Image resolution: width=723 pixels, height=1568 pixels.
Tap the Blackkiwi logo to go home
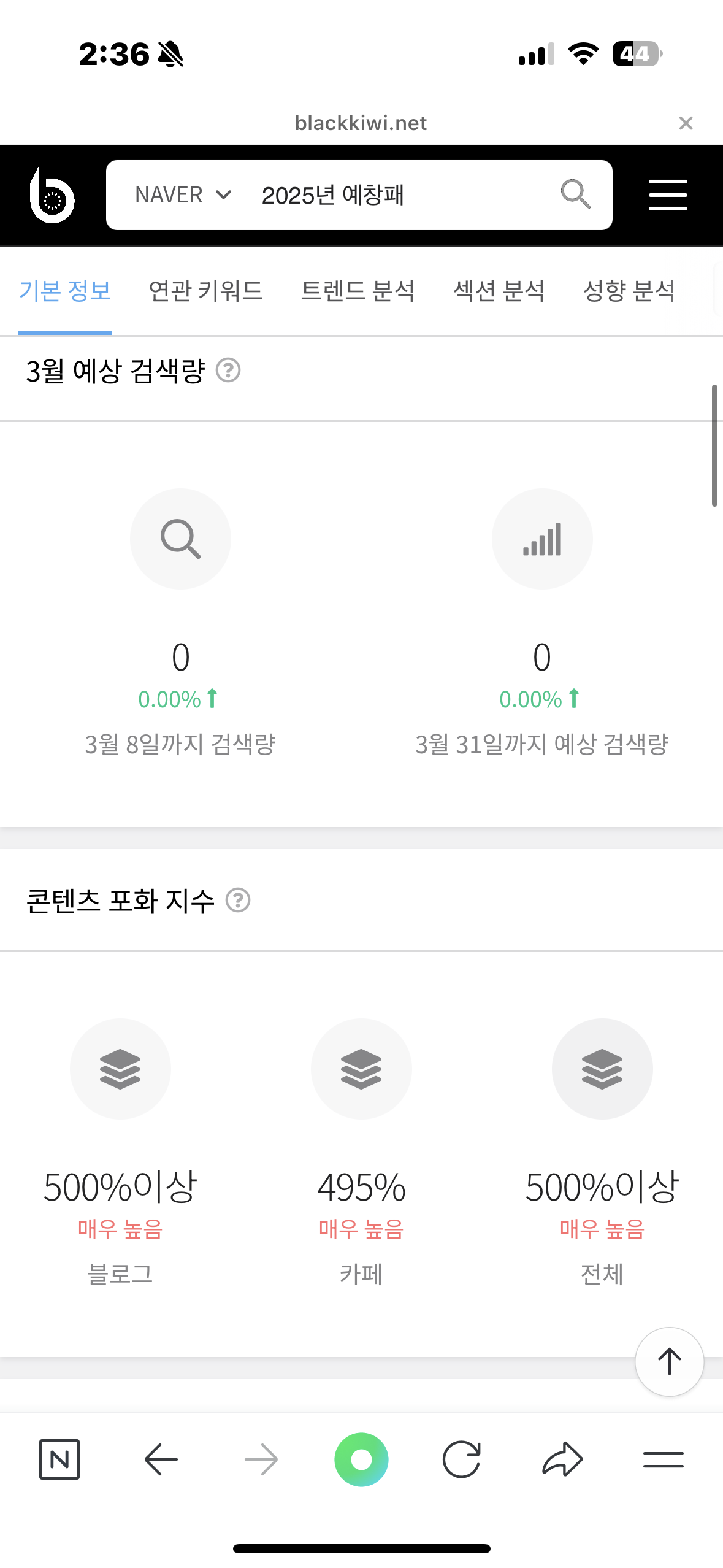pos(52,195)
